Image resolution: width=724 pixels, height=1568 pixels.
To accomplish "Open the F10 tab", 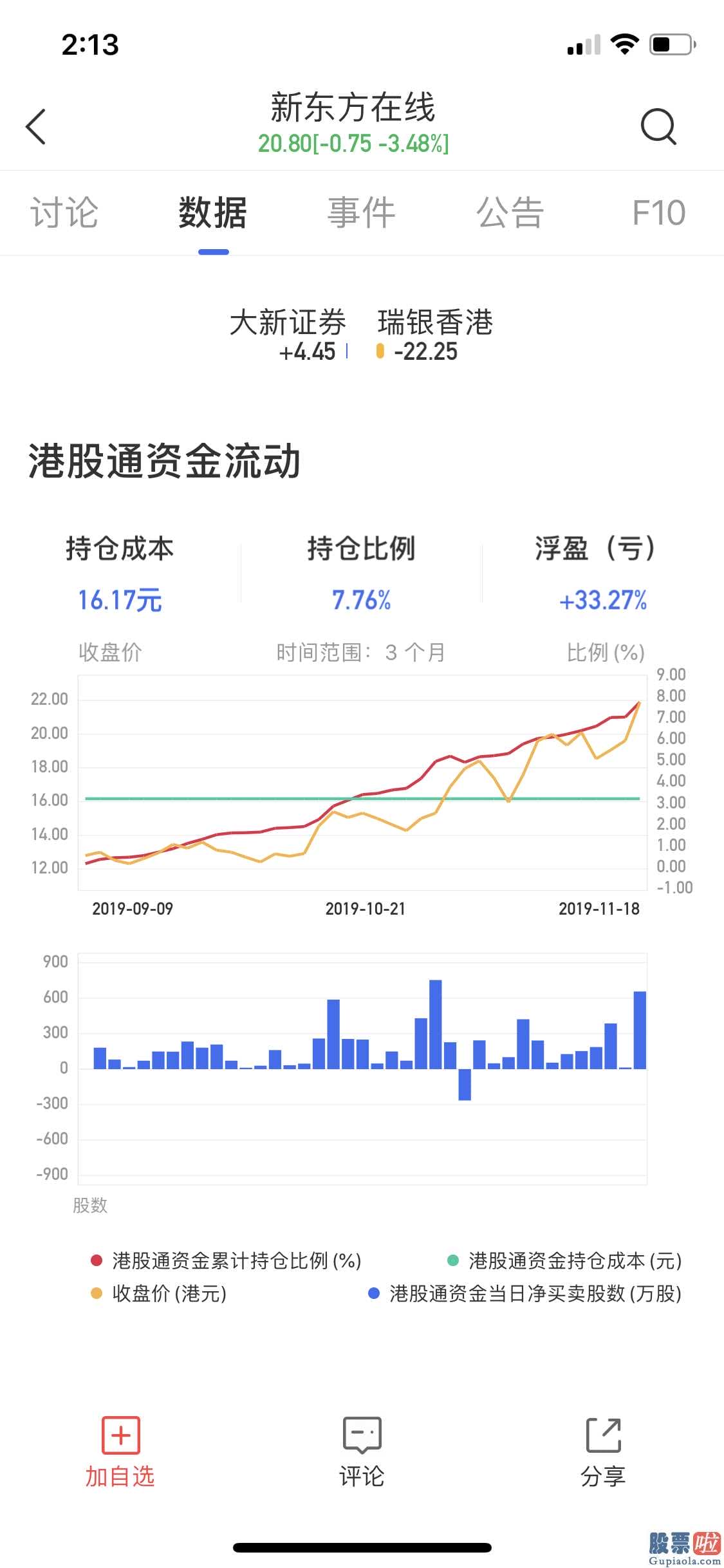I will tap(659, 212).
